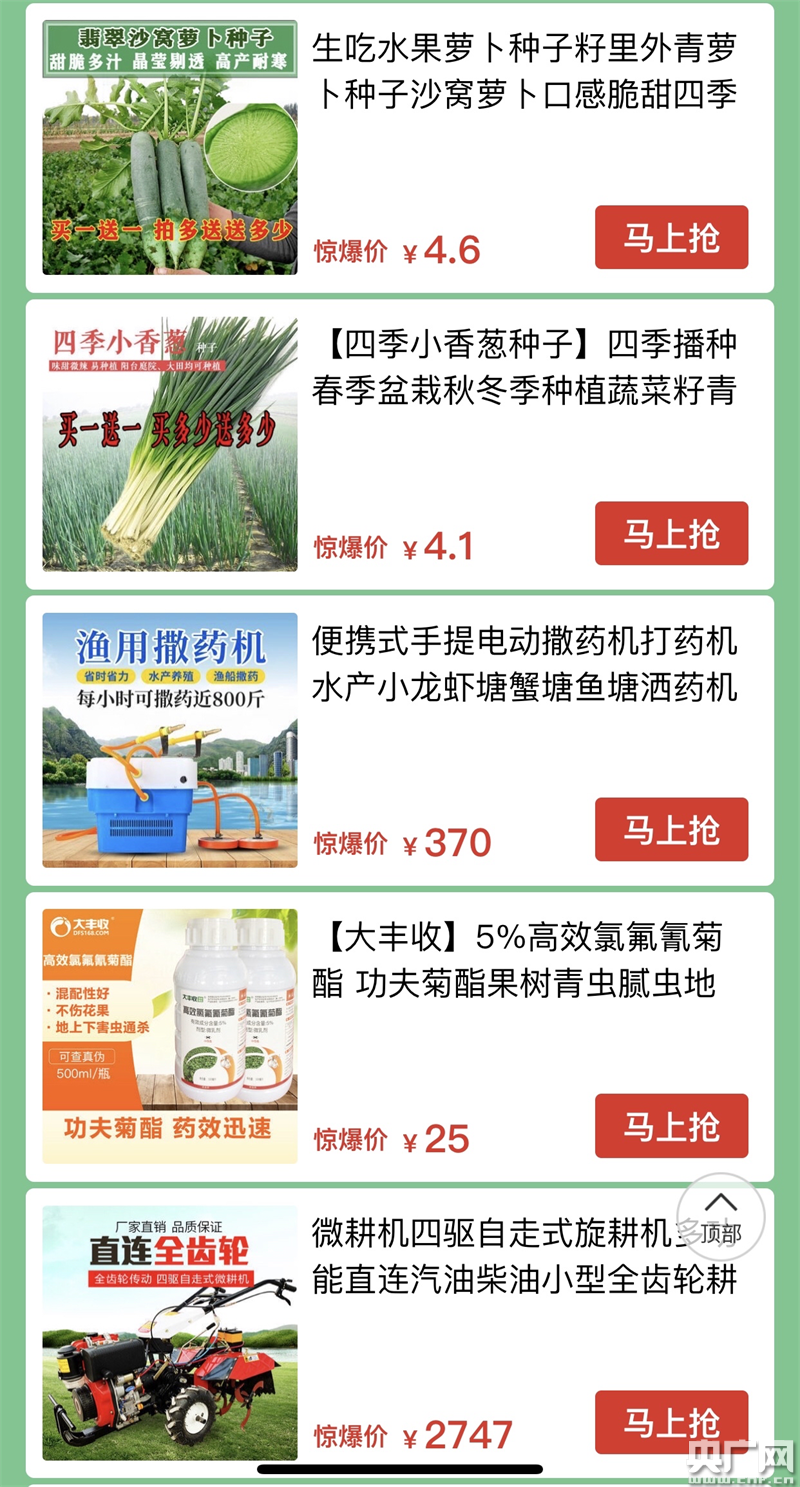The image size is (800, 1487).
Task: Tap 马上抢 for the ¥2747 微耕机
Action: coord(671,1422)
